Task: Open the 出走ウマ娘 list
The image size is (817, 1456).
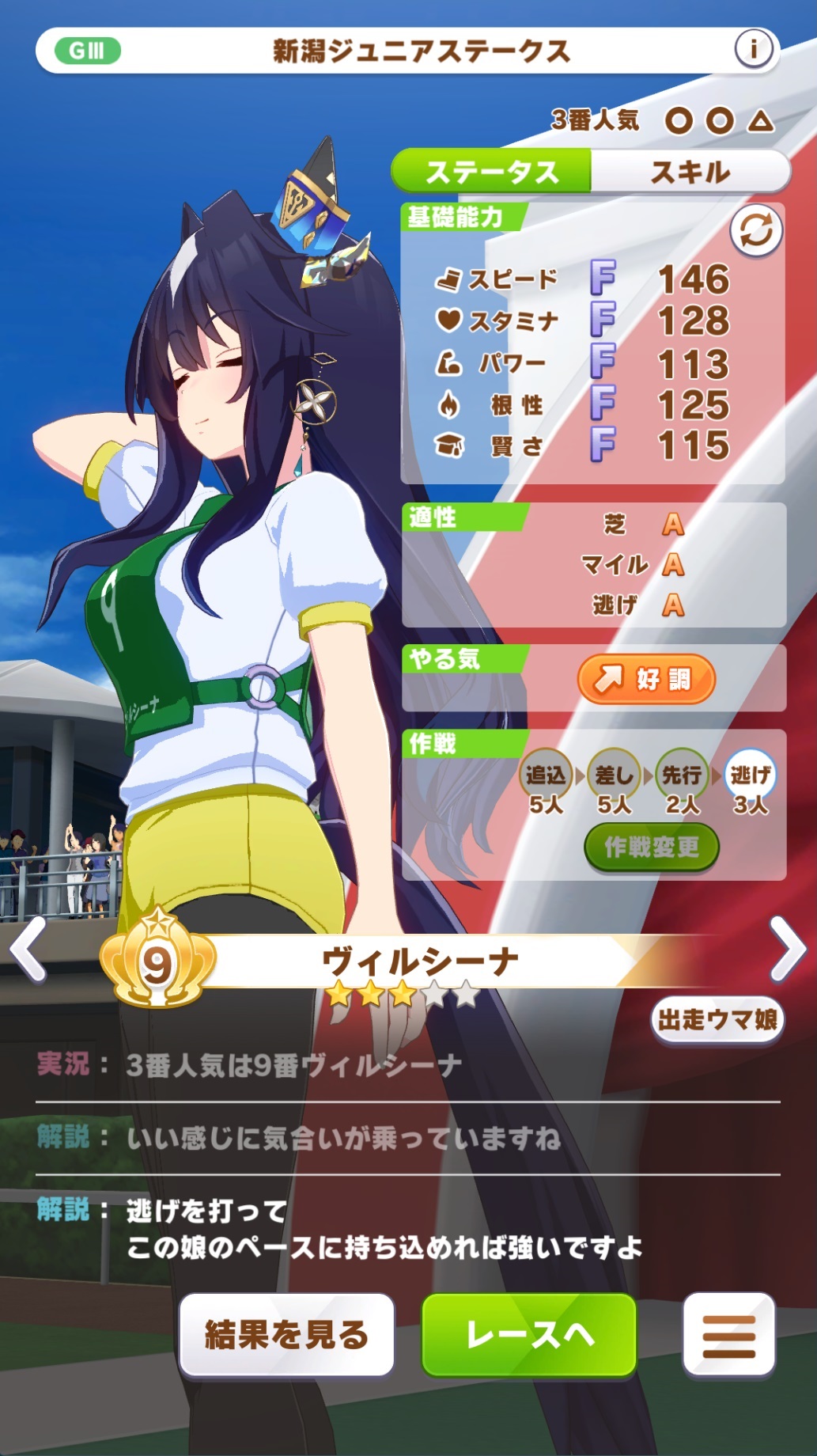Action: pyautogui.click(x=717, y=1020)
